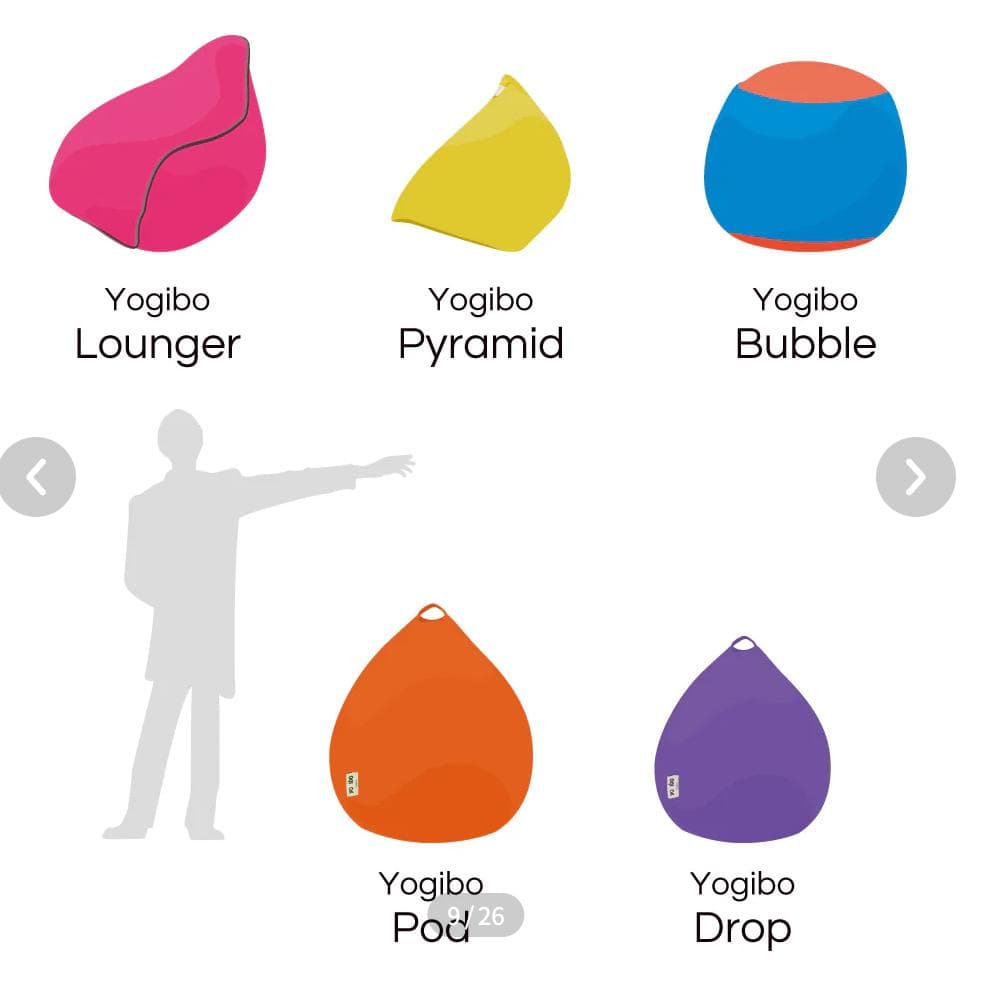Viewport: 990px width, 1008px height.
Task: Select the Yogibo Pyramid product image
Action: pos(485,165)
